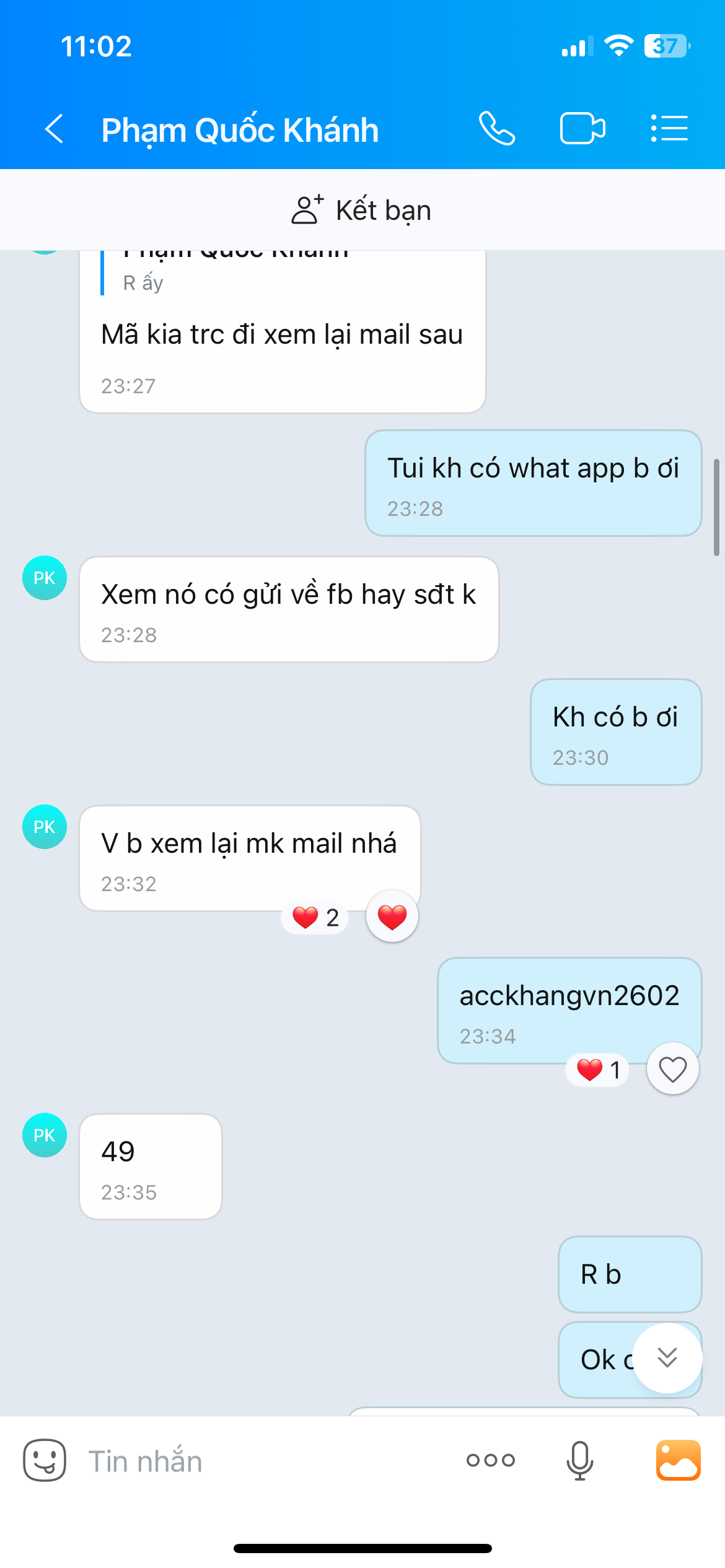Heart the "V b xem lại mk mail nhá" message
This screenshot has width=725, height=1568.
pyautogui.click(x=392, y=917)
